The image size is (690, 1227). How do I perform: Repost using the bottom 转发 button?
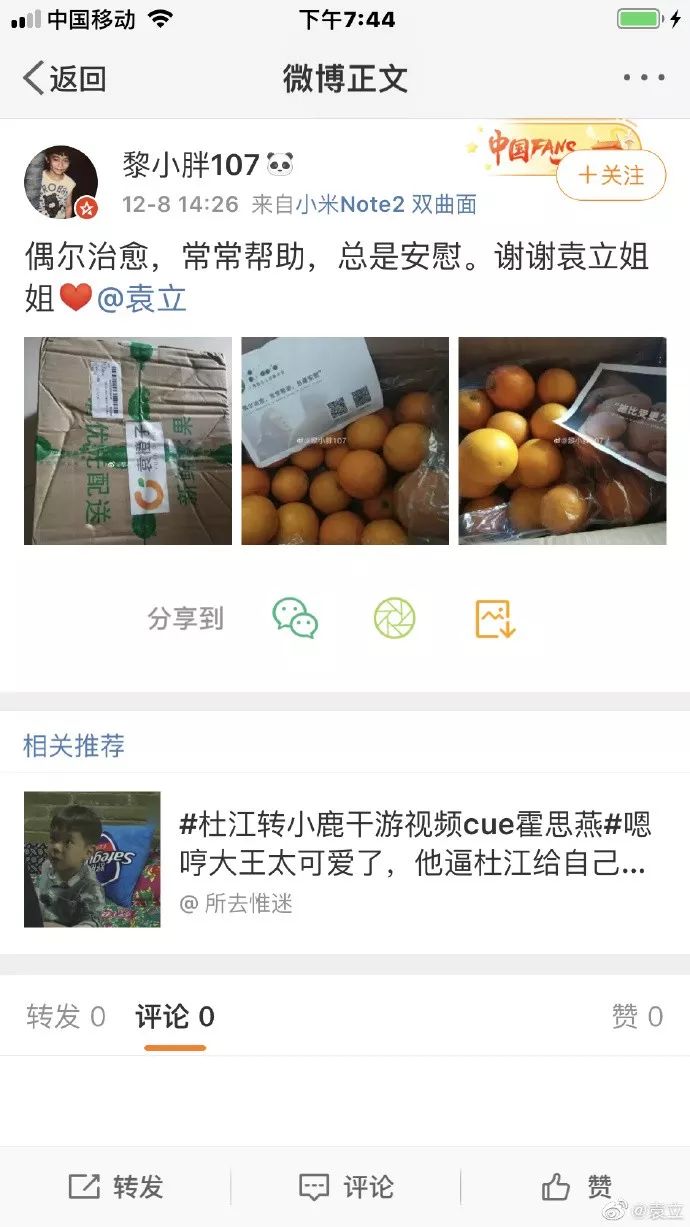coord(115,1187)
